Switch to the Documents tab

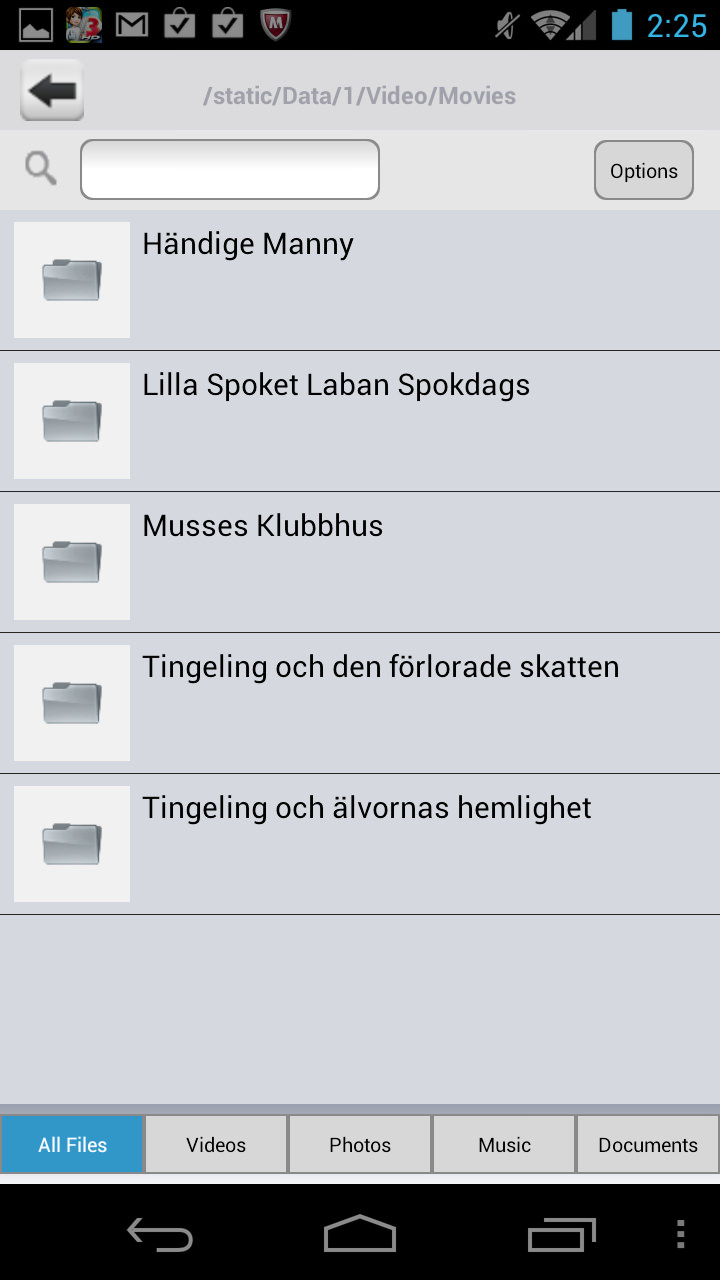tap(648, 1144)
